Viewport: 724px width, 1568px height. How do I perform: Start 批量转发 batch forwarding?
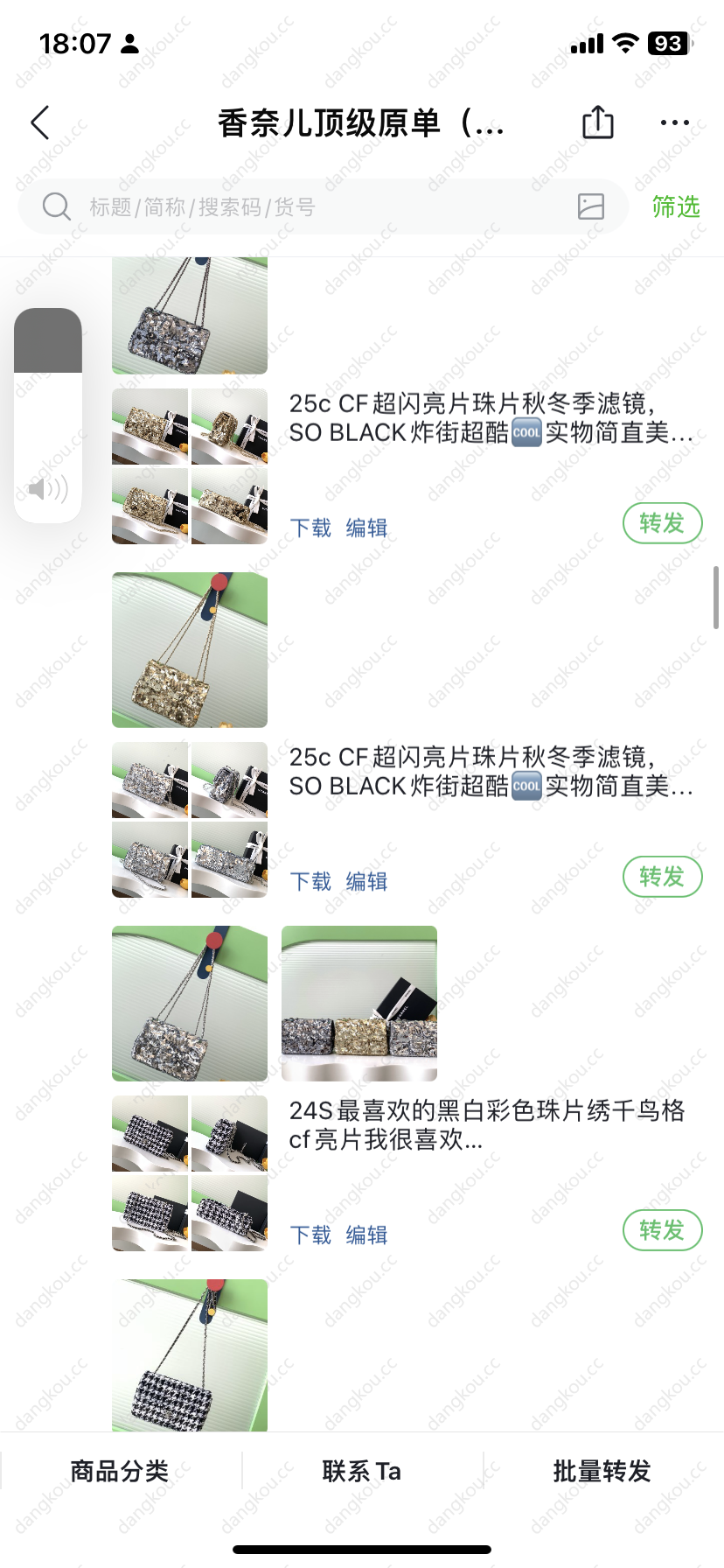point(602,1472)
